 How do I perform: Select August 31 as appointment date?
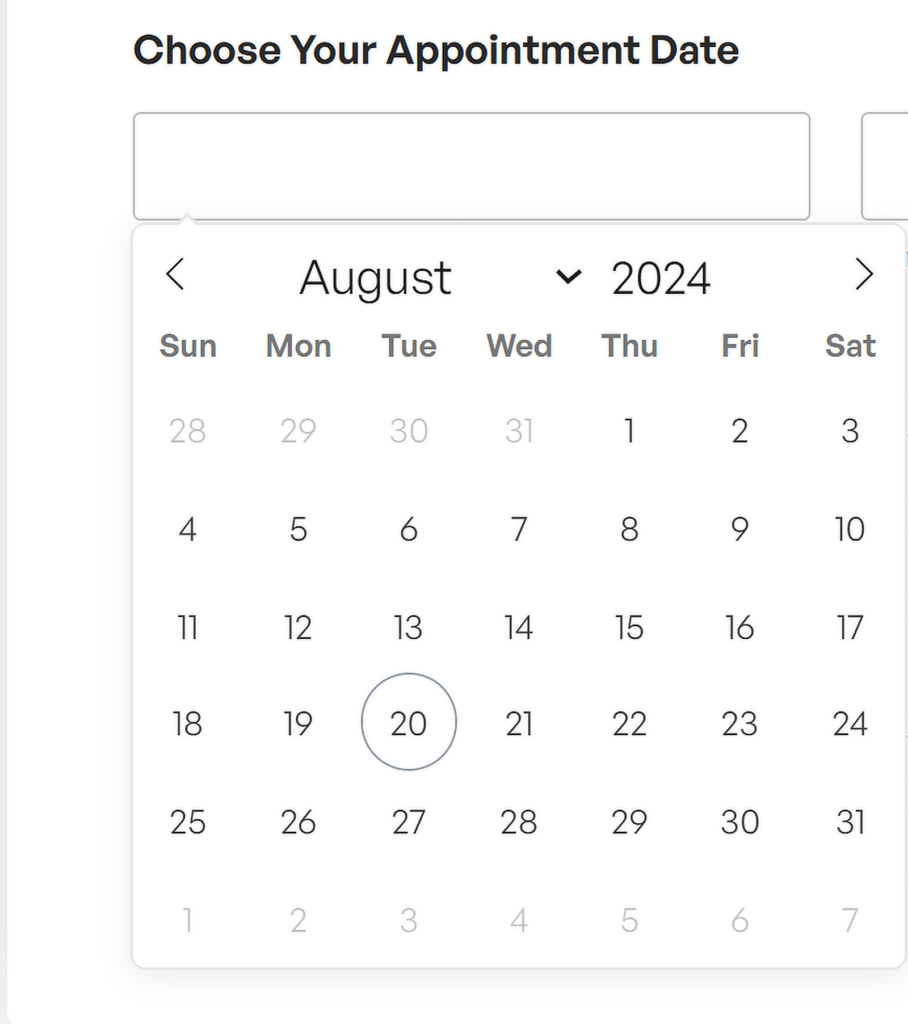[850, 822]
